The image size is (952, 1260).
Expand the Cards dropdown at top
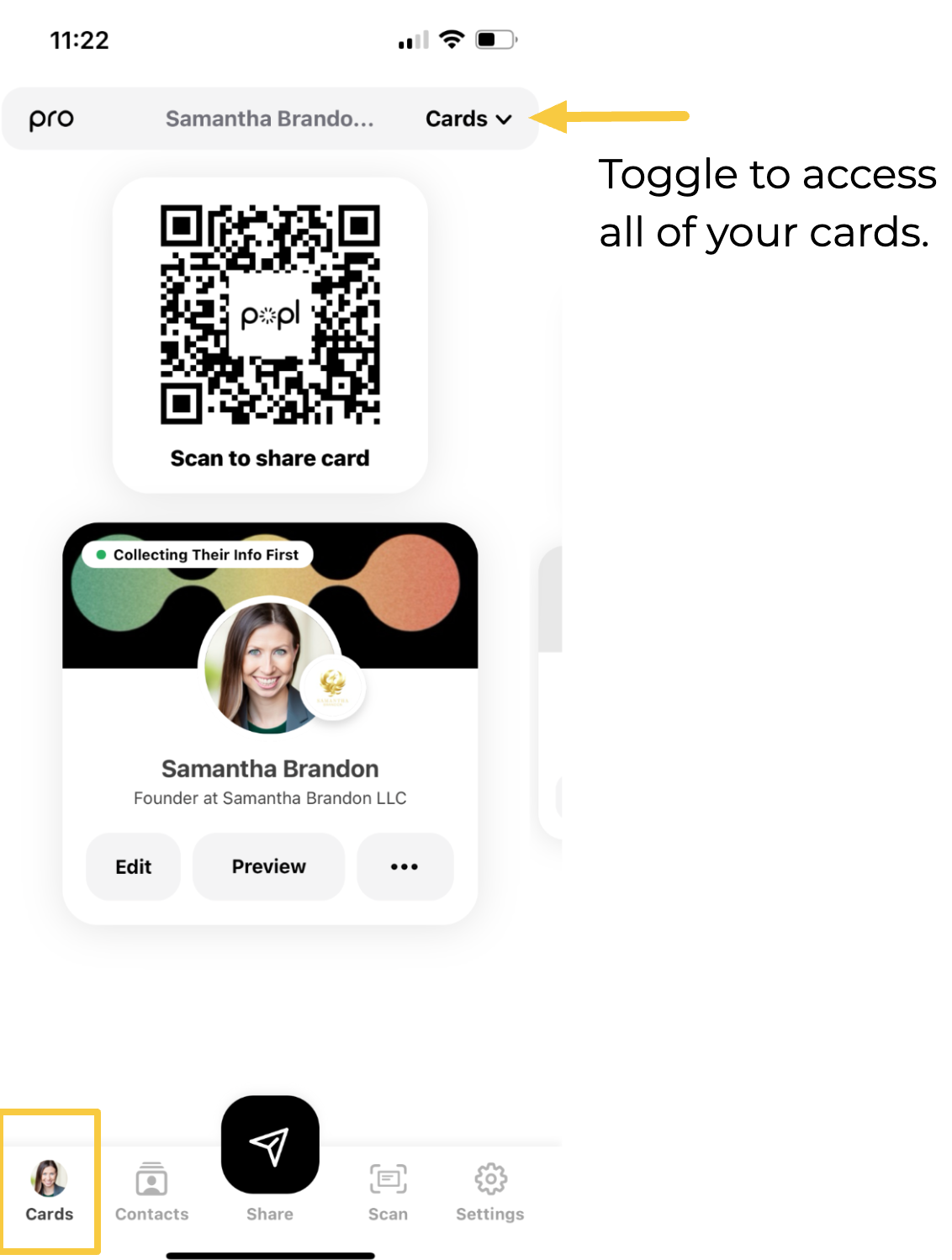(x=468, y=119)
